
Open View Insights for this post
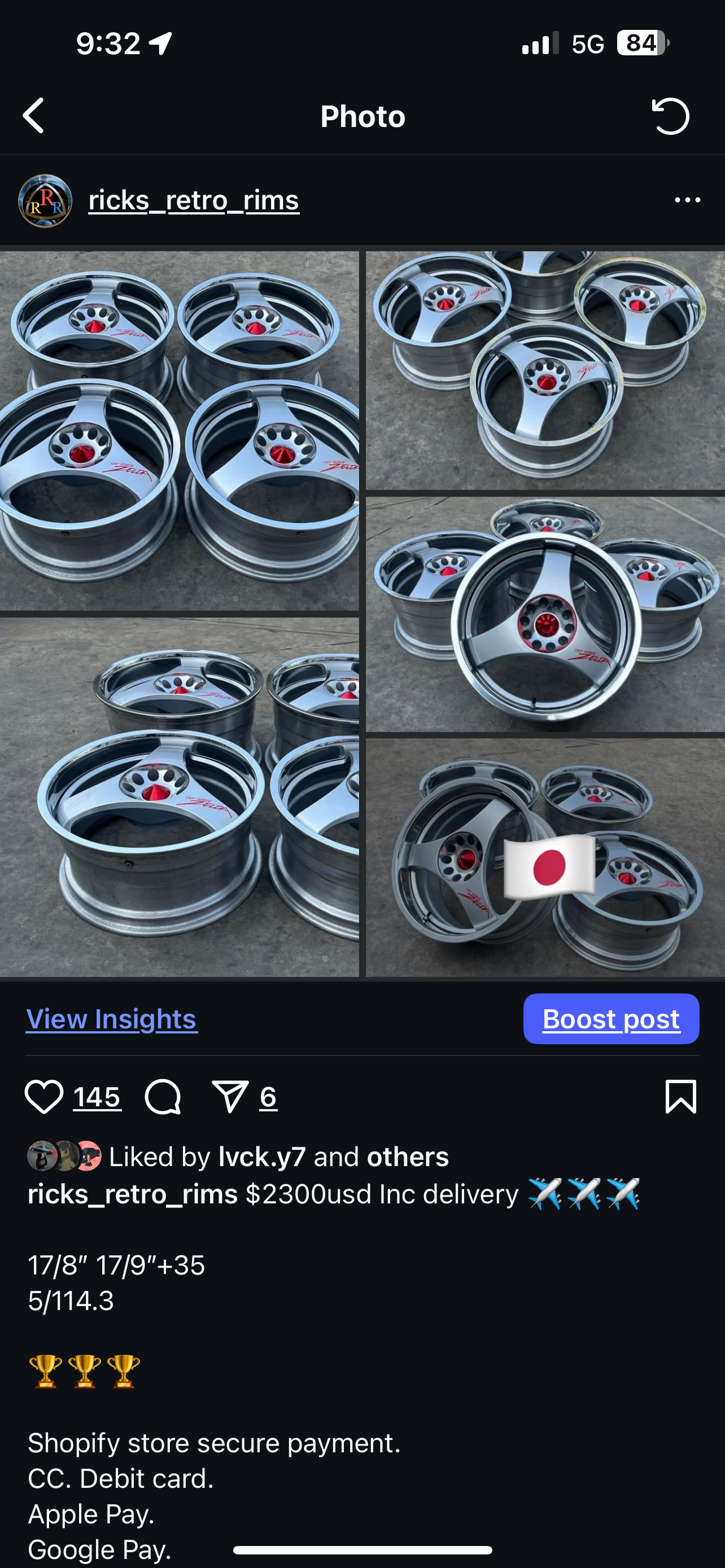click(x=111, y=1019)
